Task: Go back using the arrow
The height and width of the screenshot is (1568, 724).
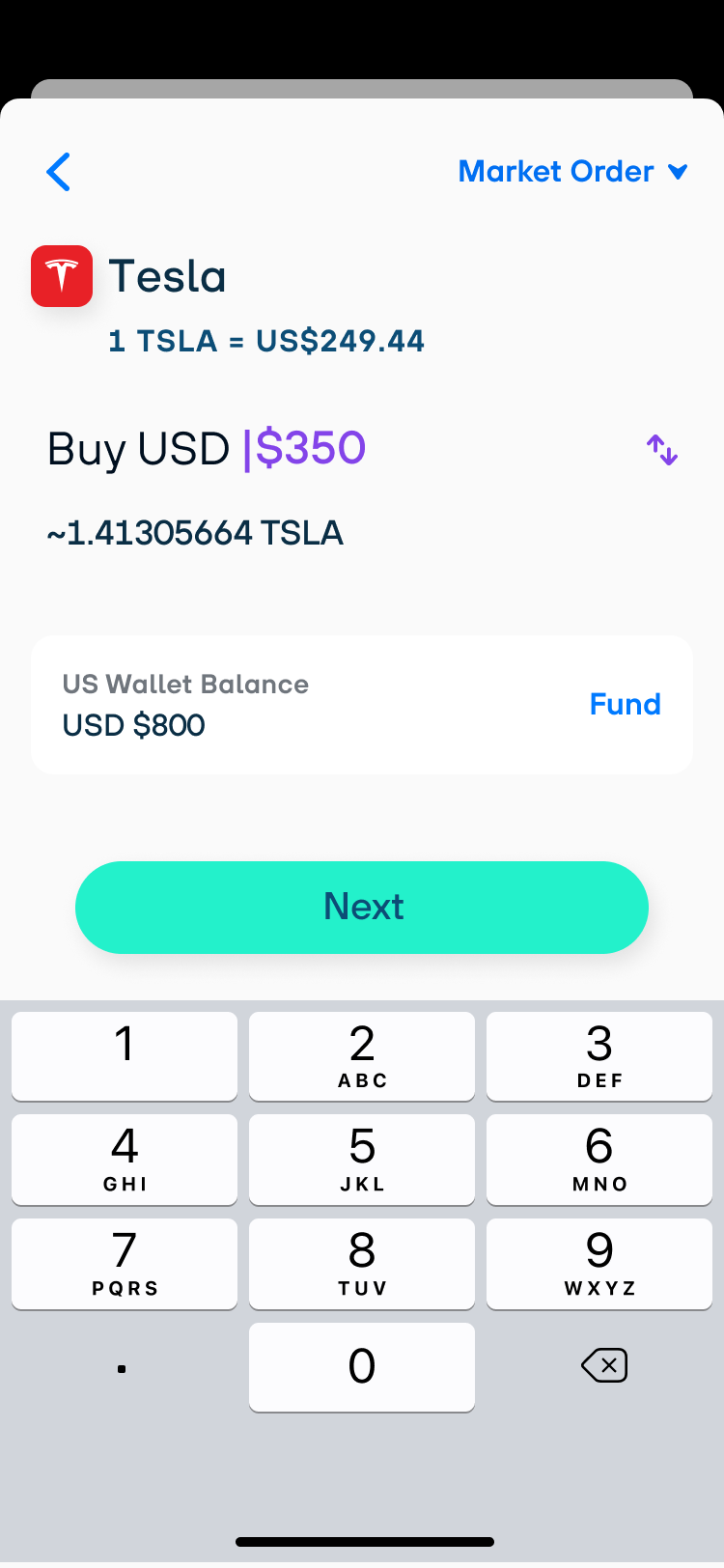Action: tap(59, 172)
